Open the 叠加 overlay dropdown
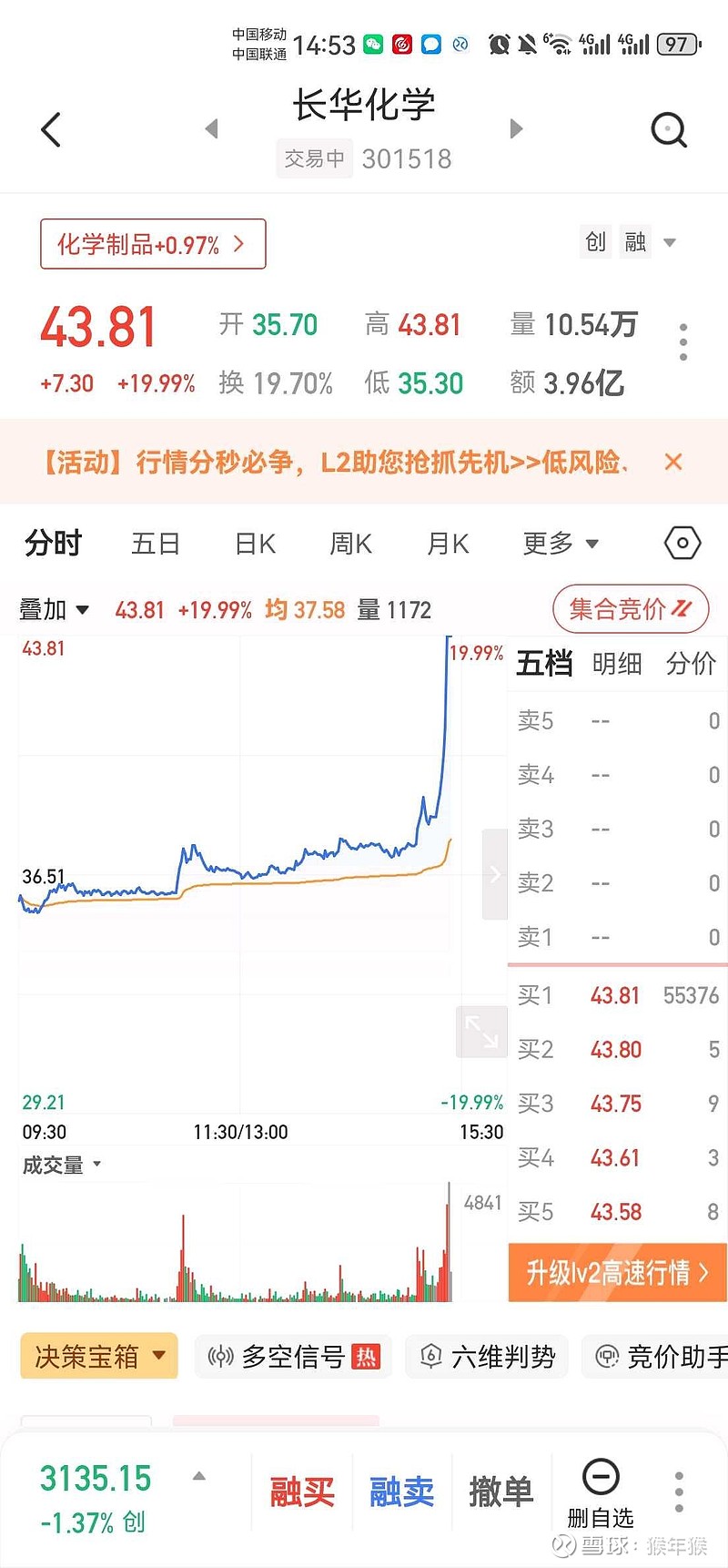 click(x=53, y=609)
